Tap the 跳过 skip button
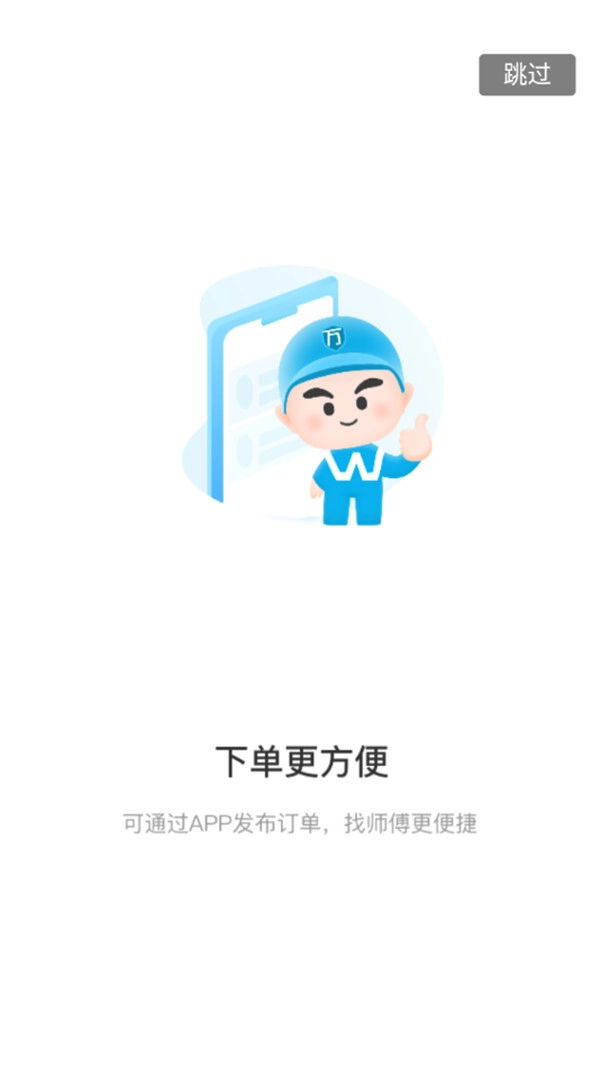This screenshot has height=1067, width=600. tap(527, 75)
